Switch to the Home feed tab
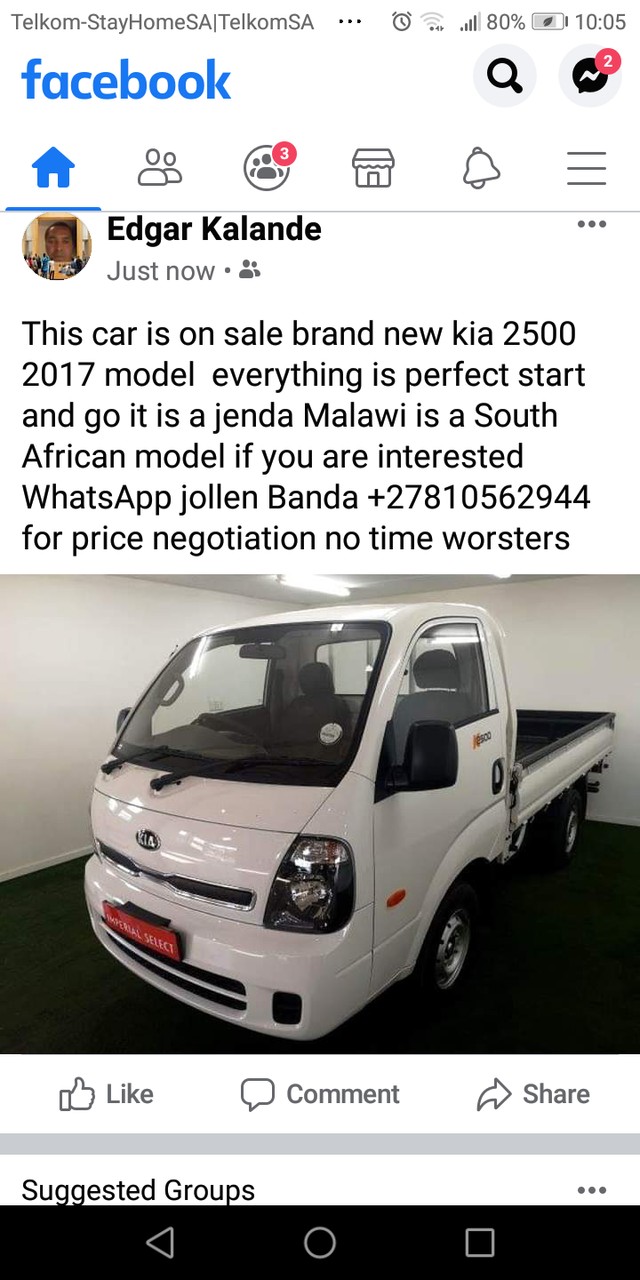Image resolution: width=640 pixels, height=1280 pixels. pyautogui.click(x=53, y=168)
